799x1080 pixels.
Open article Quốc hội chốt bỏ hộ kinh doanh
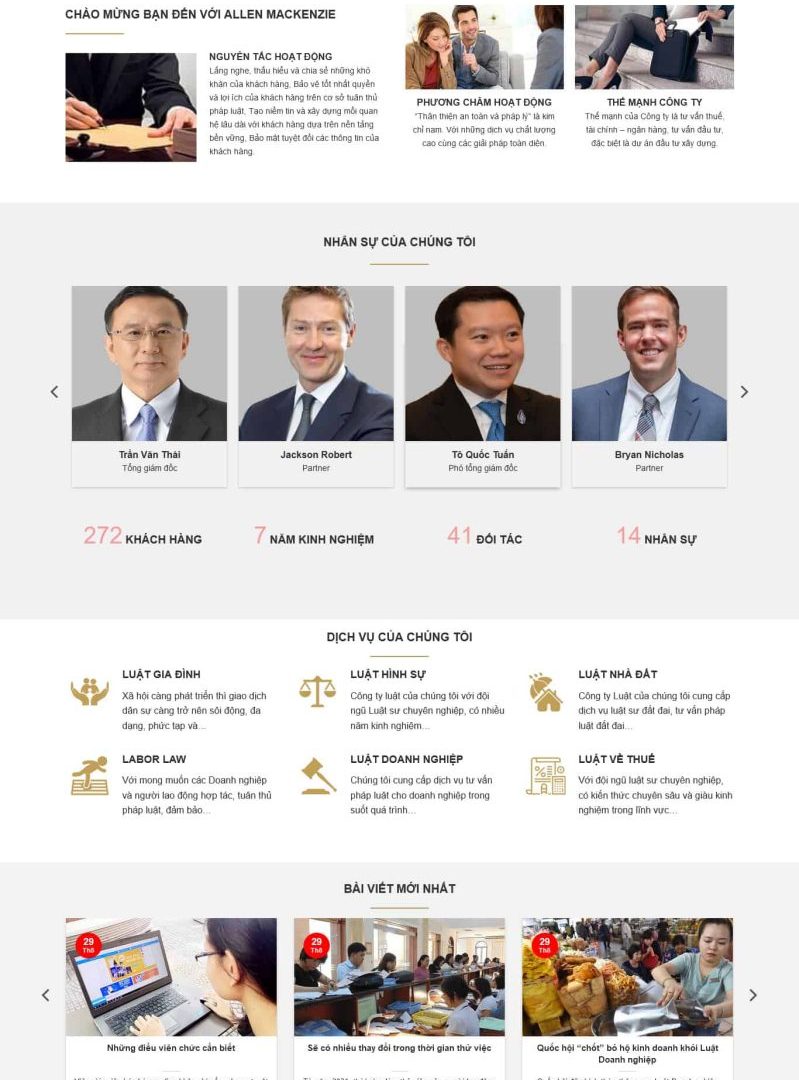click(x=627, y=1053)
